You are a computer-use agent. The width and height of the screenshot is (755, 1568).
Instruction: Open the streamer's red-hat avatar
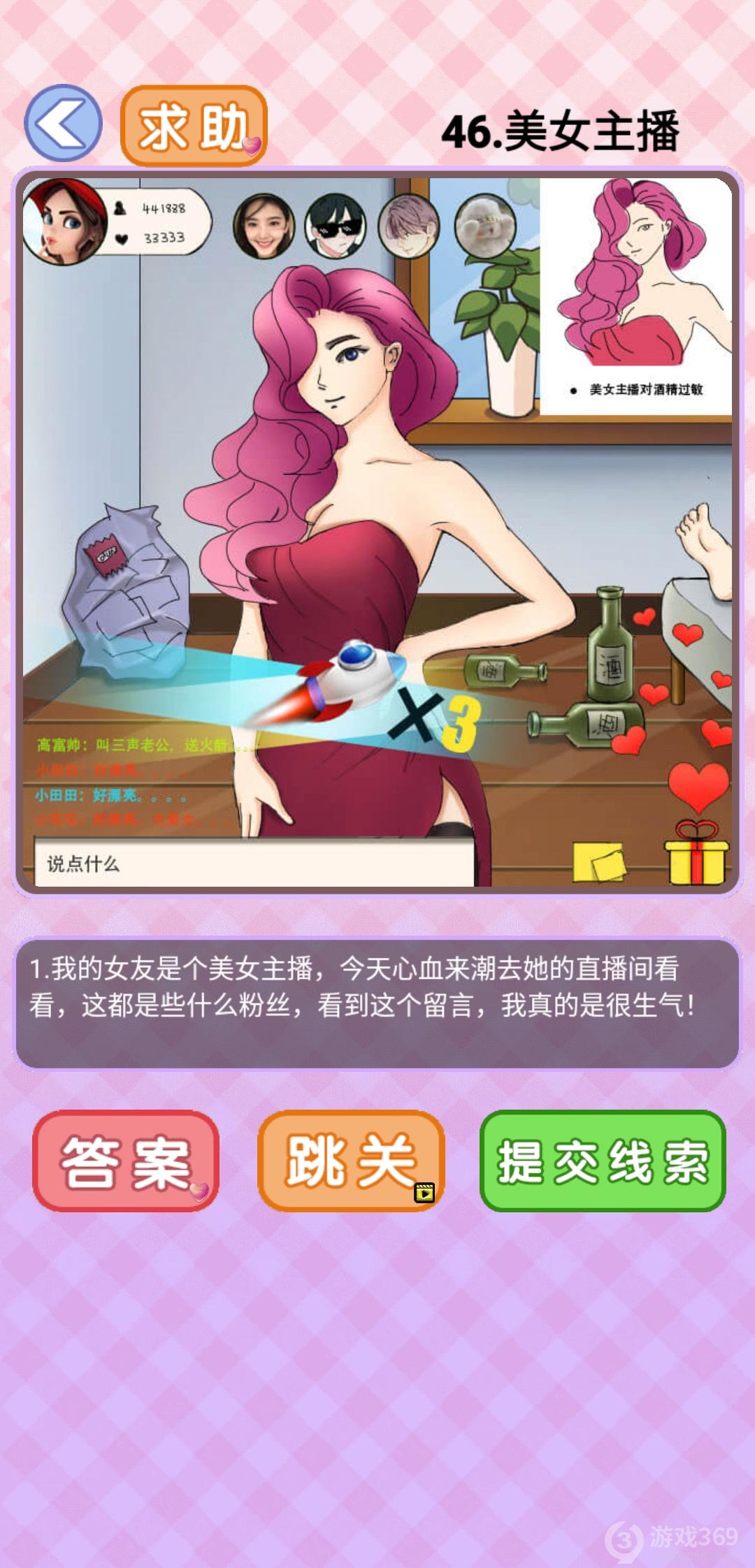(x=64, y=222)
